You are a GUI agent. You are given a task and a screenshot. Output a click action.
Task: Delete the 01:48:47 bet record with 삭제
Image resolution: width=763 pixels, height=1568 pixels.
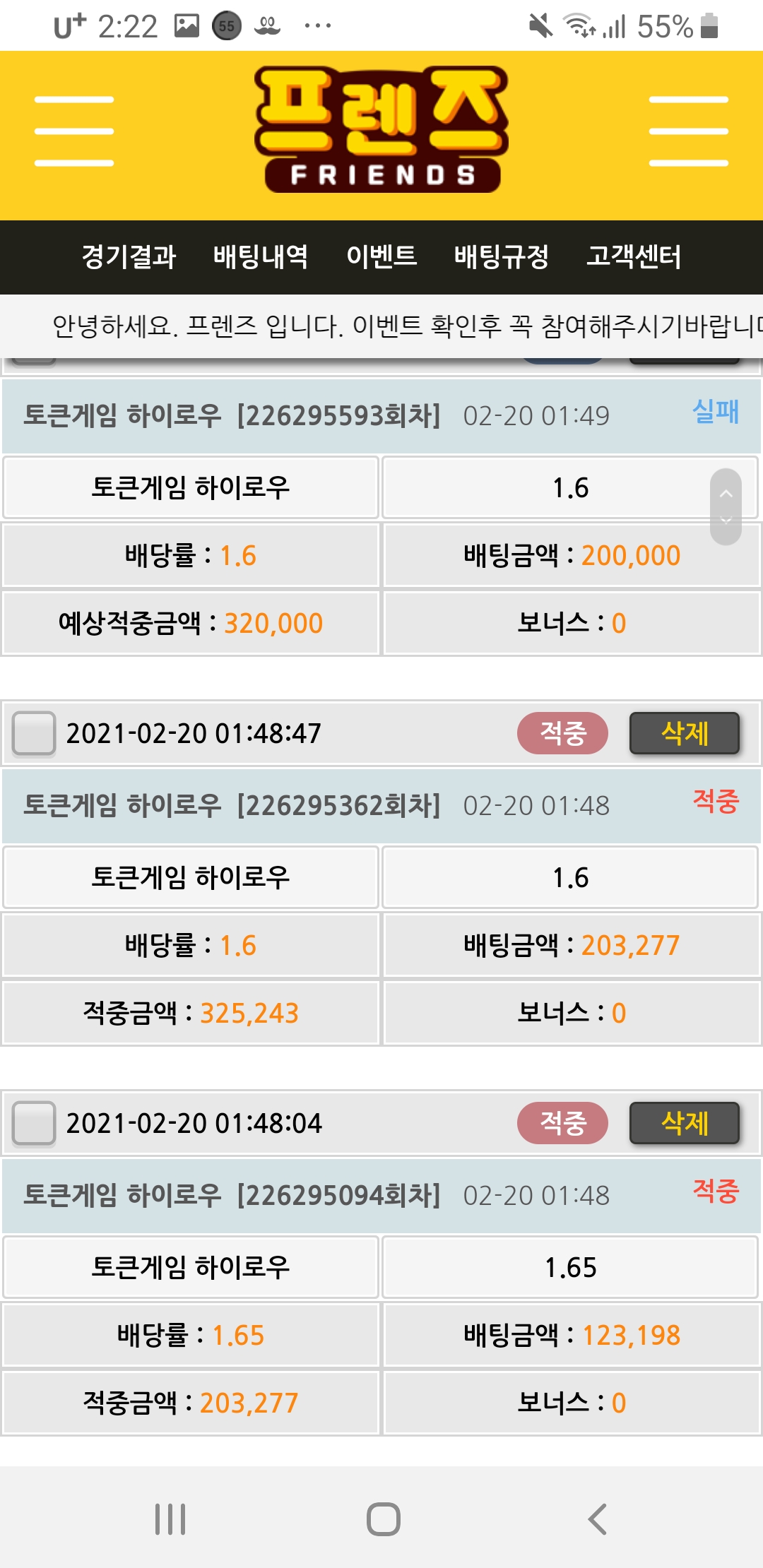pos(684,733)
